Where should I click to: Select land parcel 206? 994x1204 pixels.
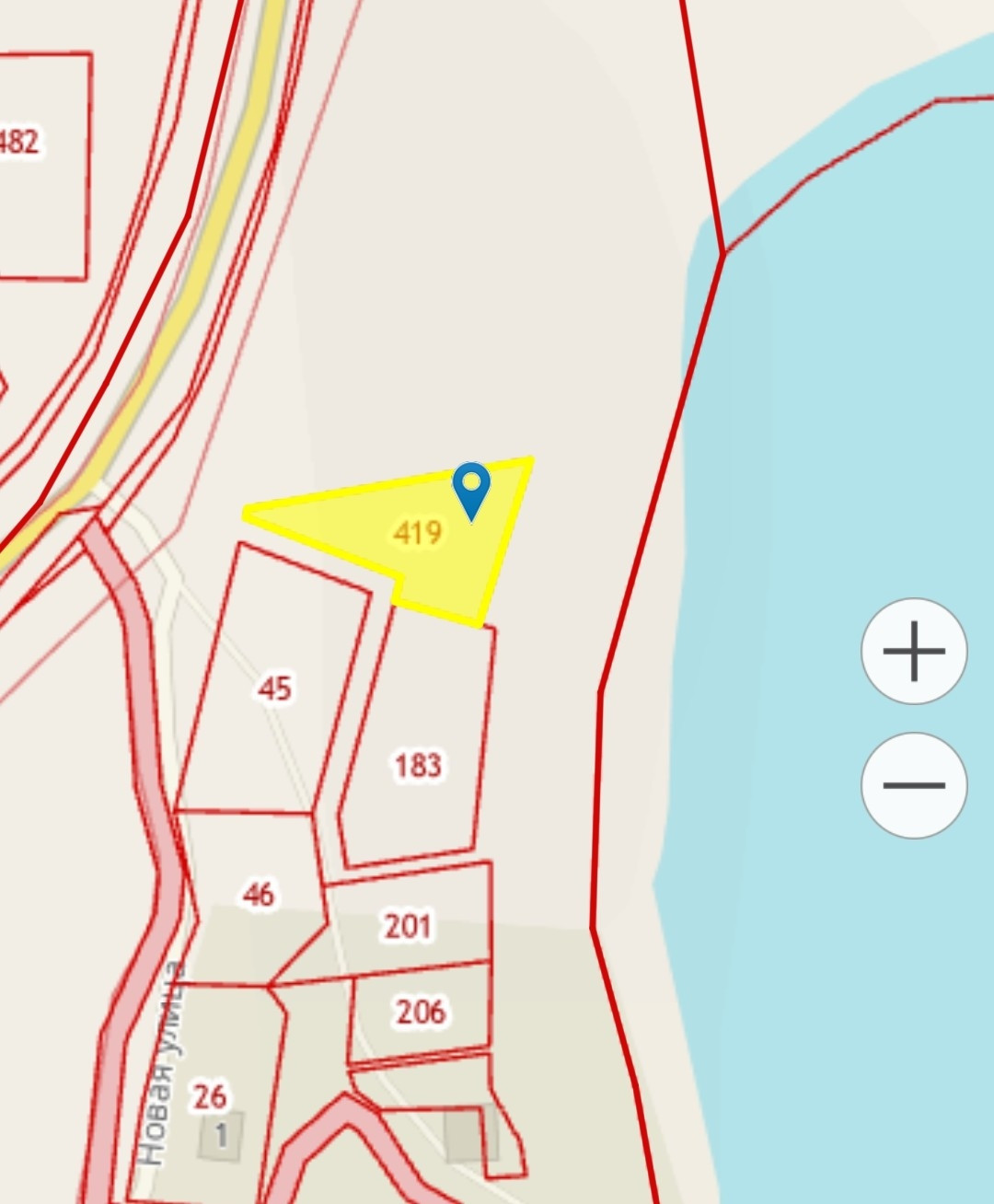(421, 1012)
